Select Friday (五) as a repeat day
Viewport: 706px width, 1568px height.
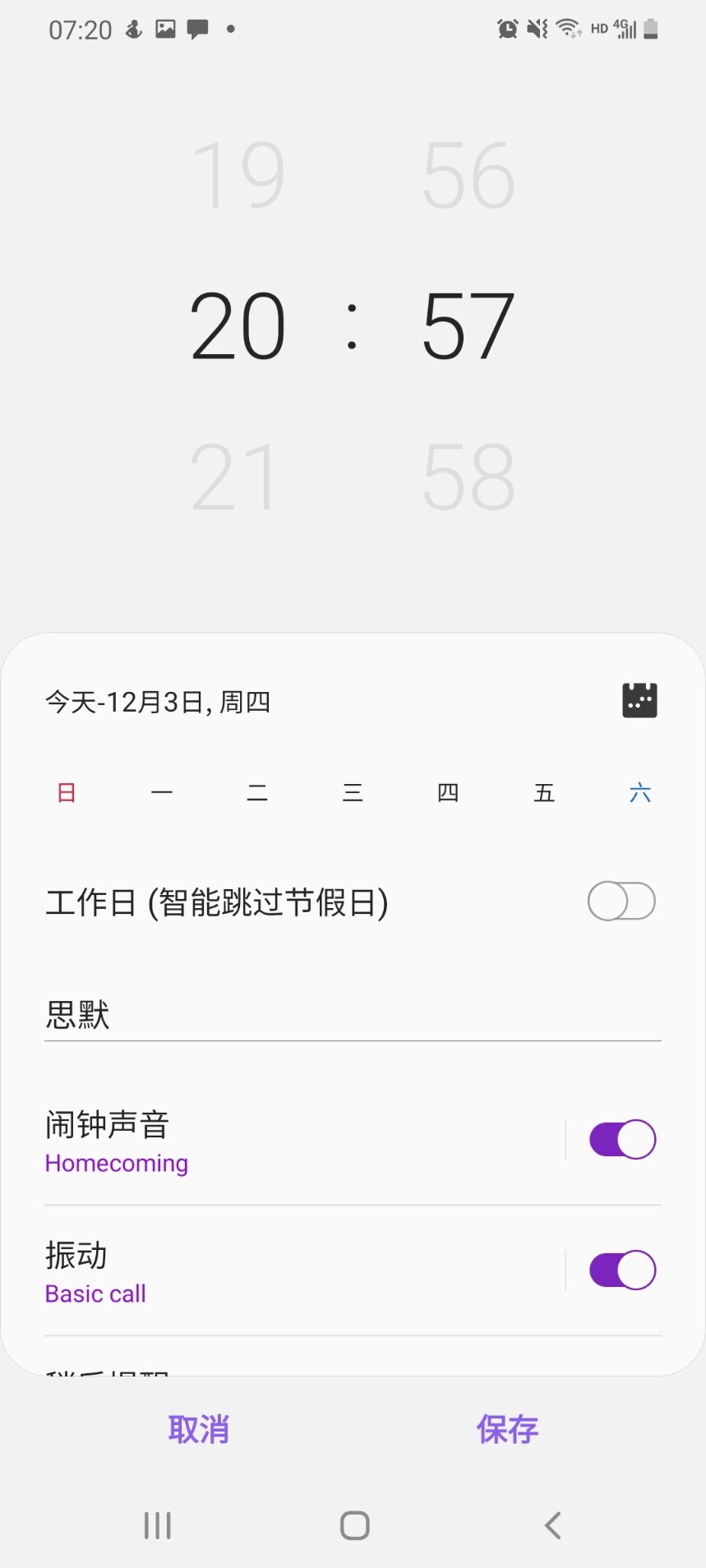(544, 793)
